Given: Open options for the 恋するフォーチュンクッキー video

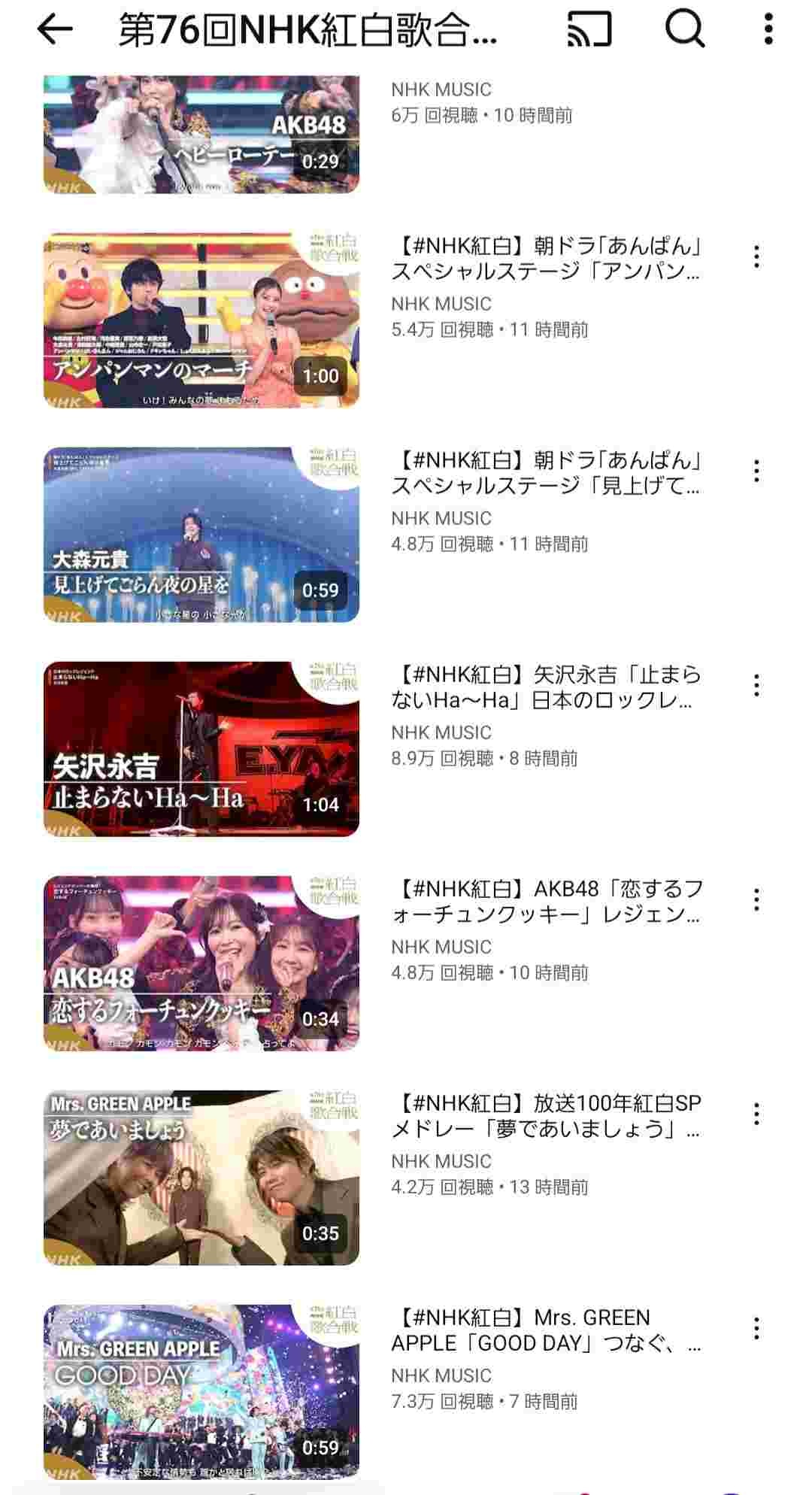Looking at the screenshot, I should (756, 900).
